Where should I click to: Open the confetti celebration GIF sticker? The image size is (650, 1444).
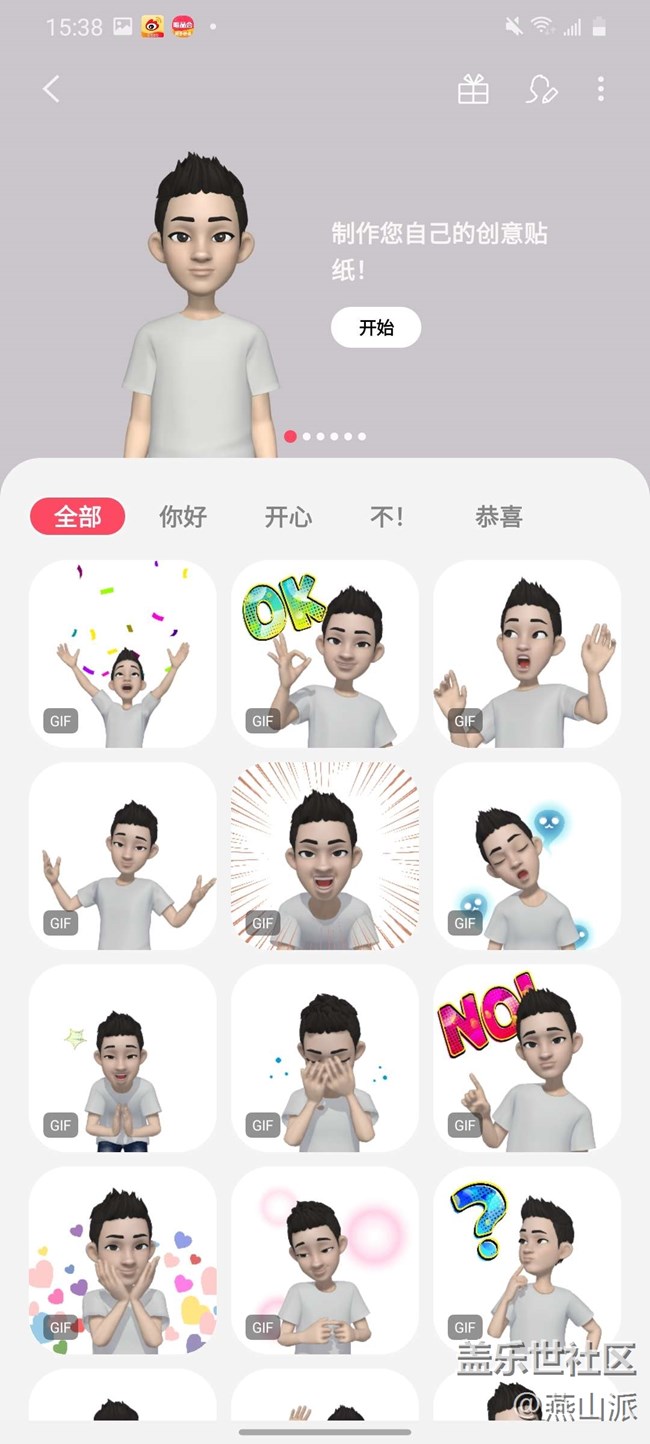coord(123,653)
